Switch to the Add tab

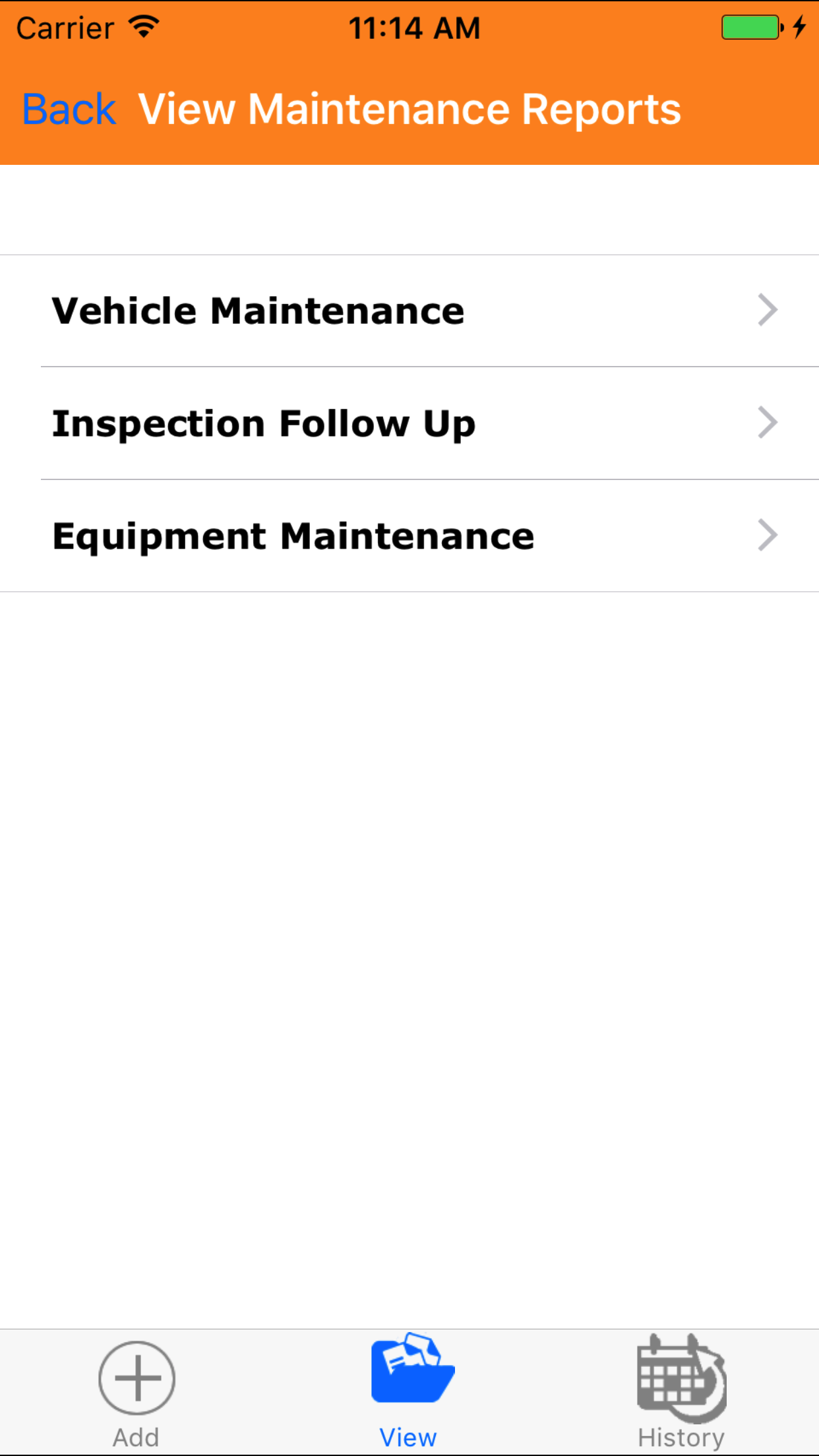136,1393
